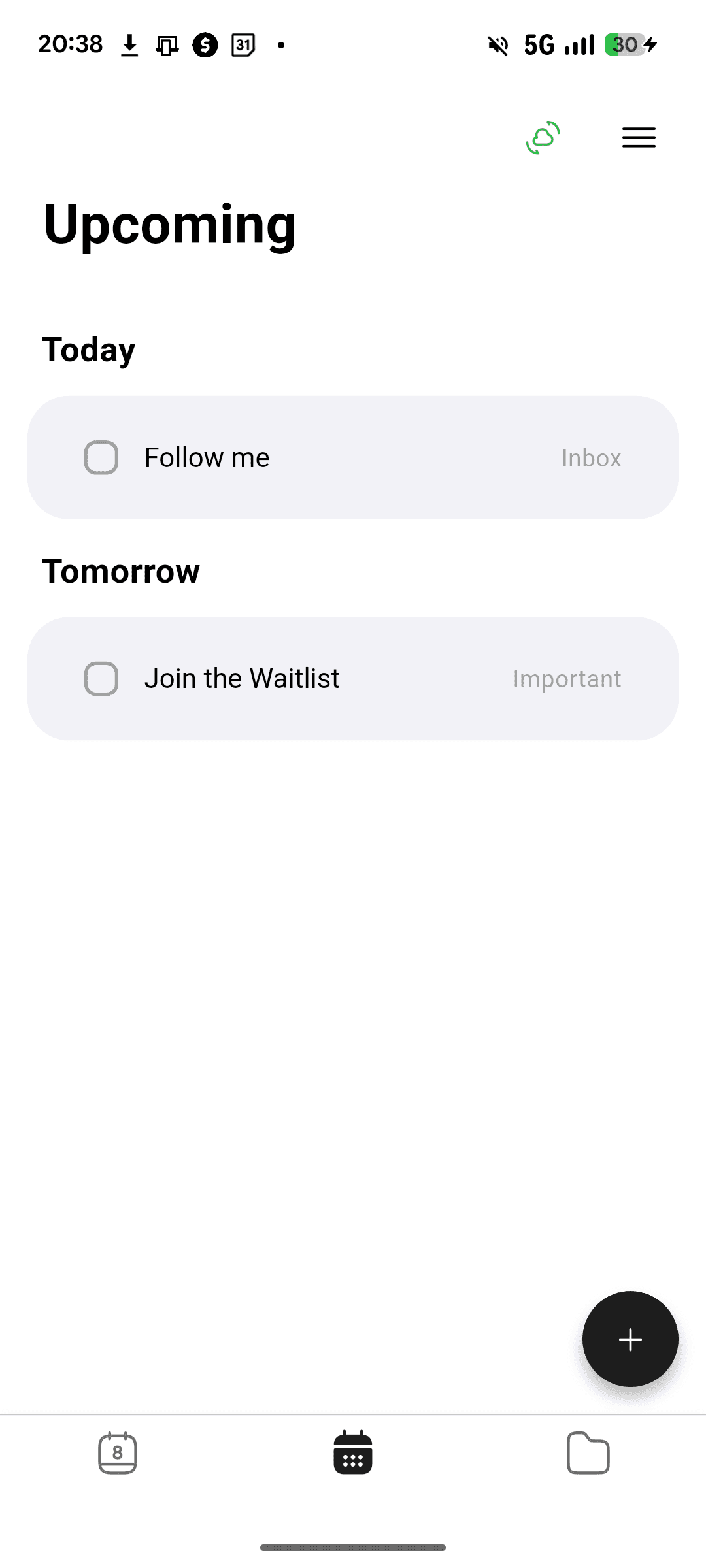Viewport: 706px width, 1568px height.
Task: Tap the battery indicator showing 30 percent
Action: click(x=626, y=44)
